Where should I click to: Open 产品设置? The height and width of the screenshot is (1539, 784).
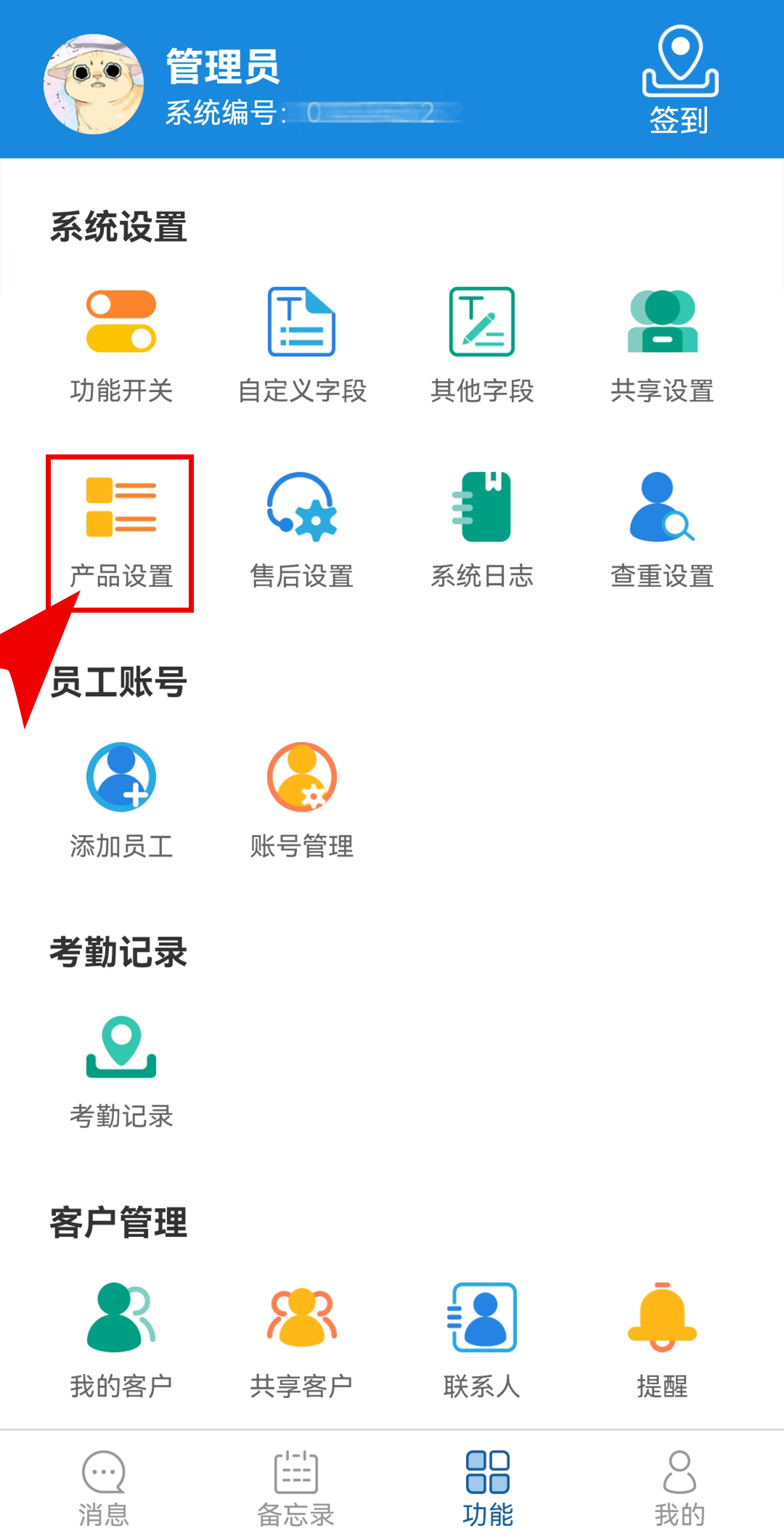click(x=121, y=531)
